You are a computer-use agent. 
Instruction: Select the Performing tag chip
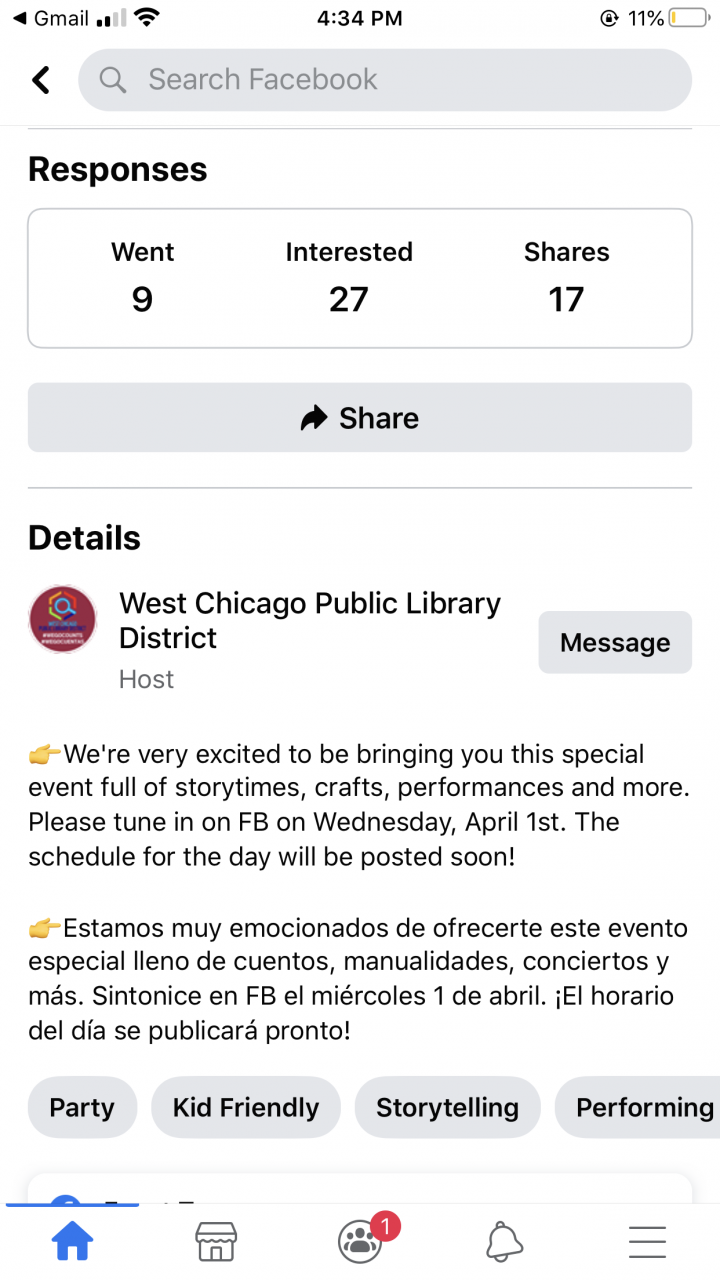(x=640, y=1107)
